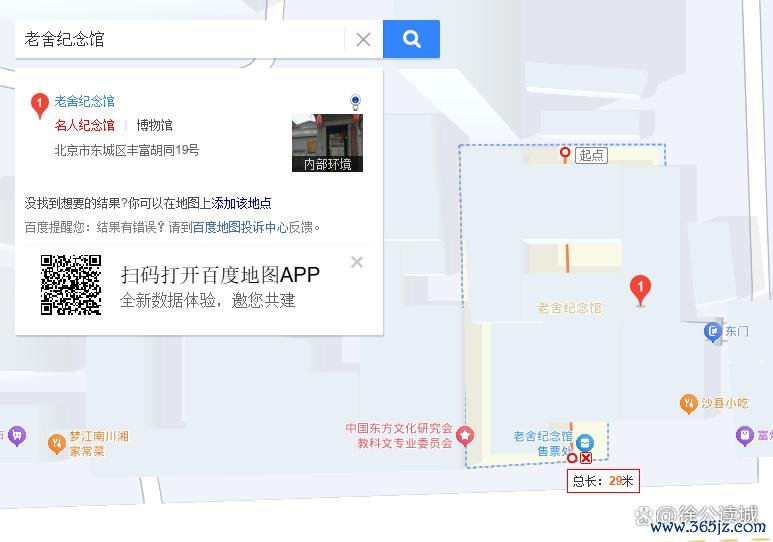This screenshot has height=542, width=773.
Task: Tap the search box containing 老舍纪念馆
Action: click(x=180, y=40)
